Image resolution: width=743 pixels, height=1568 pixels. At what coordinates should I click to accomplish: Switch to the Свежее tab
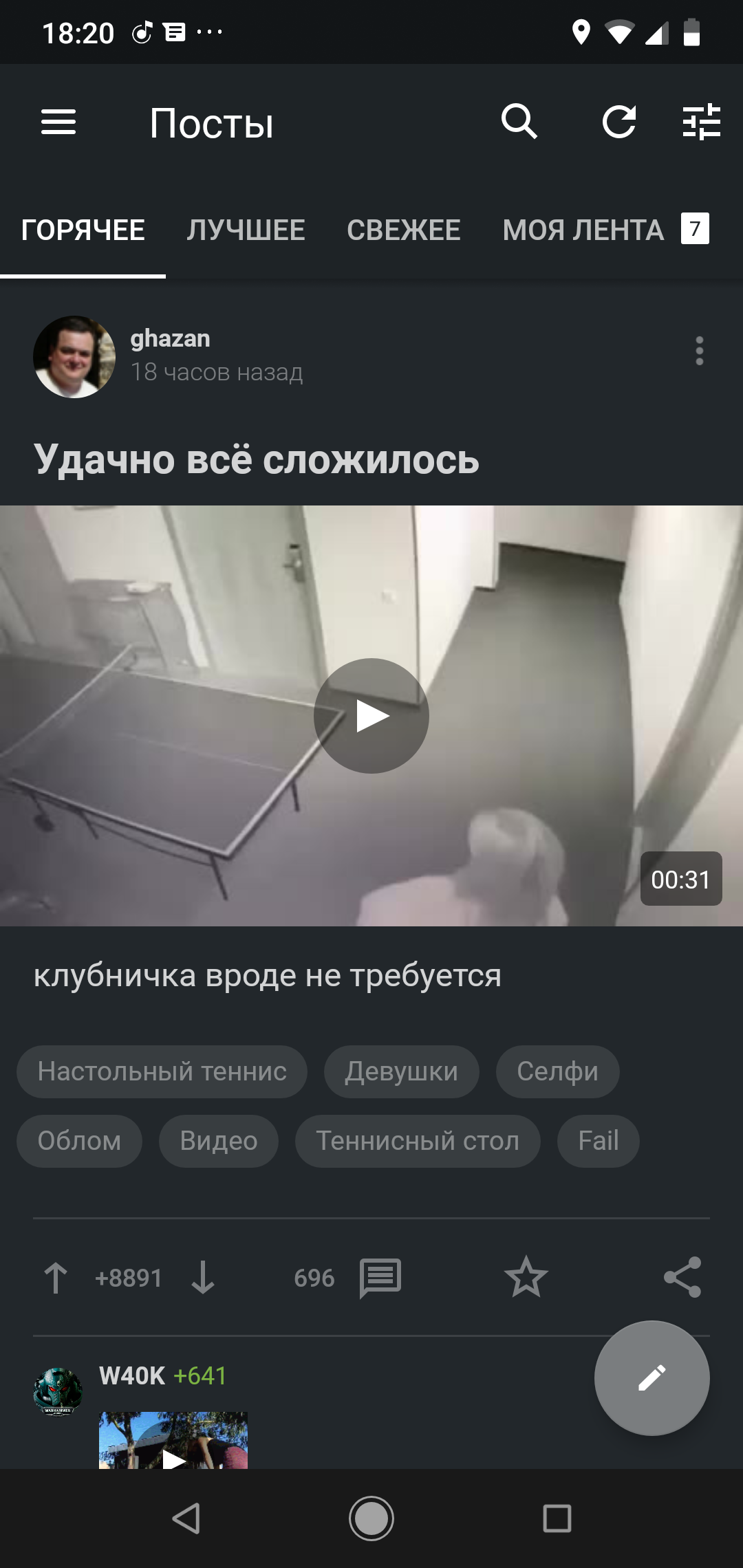(x=404, y=230)
